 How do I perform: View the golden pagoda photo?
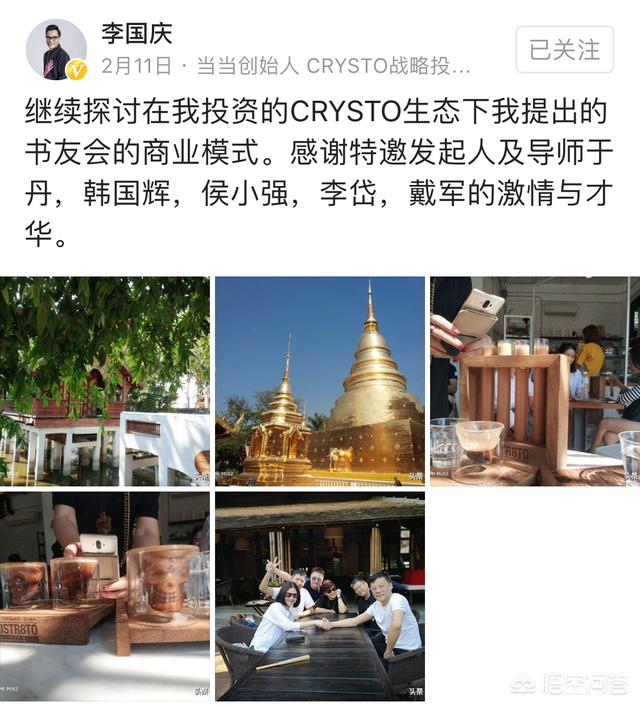320,381
